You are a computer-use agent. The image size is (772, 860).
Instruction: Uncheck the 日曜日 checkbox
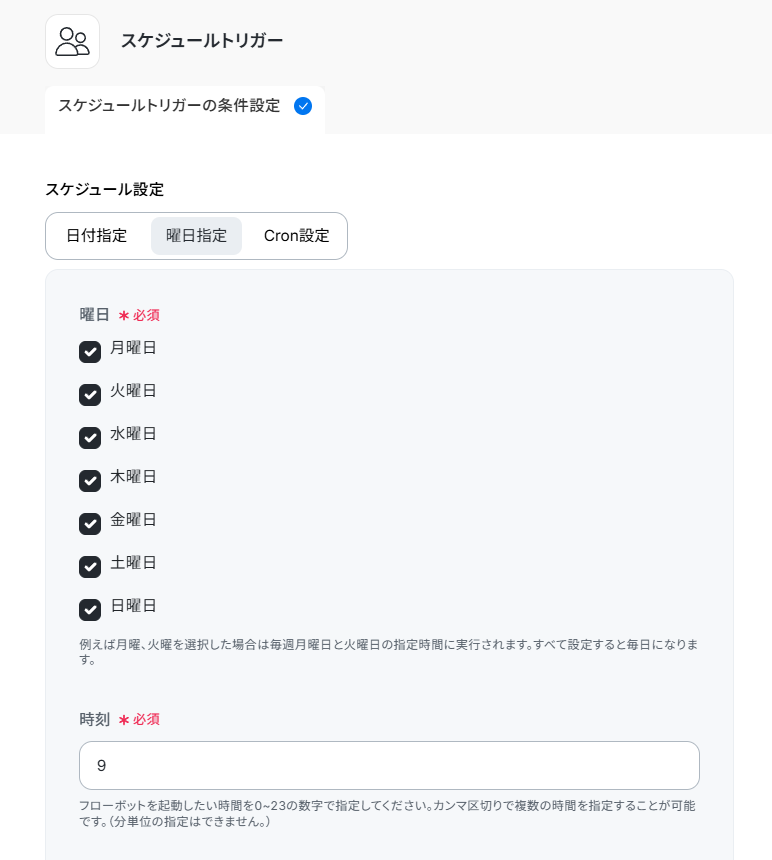(x=90, y=610)
